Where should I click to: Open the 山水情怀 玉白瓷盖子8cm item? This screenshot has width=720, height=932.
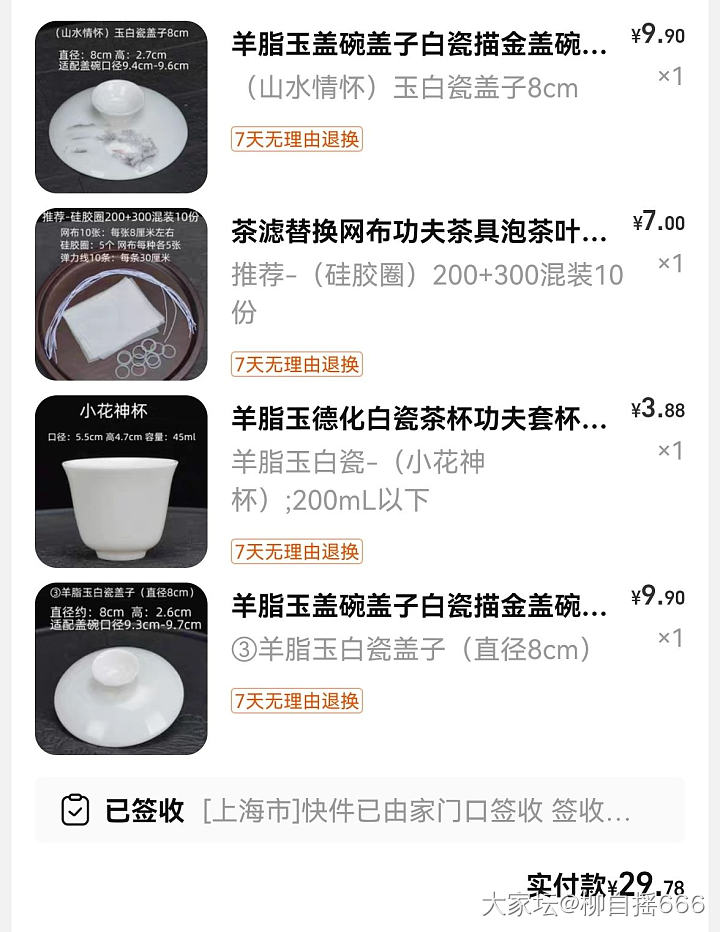419,45
